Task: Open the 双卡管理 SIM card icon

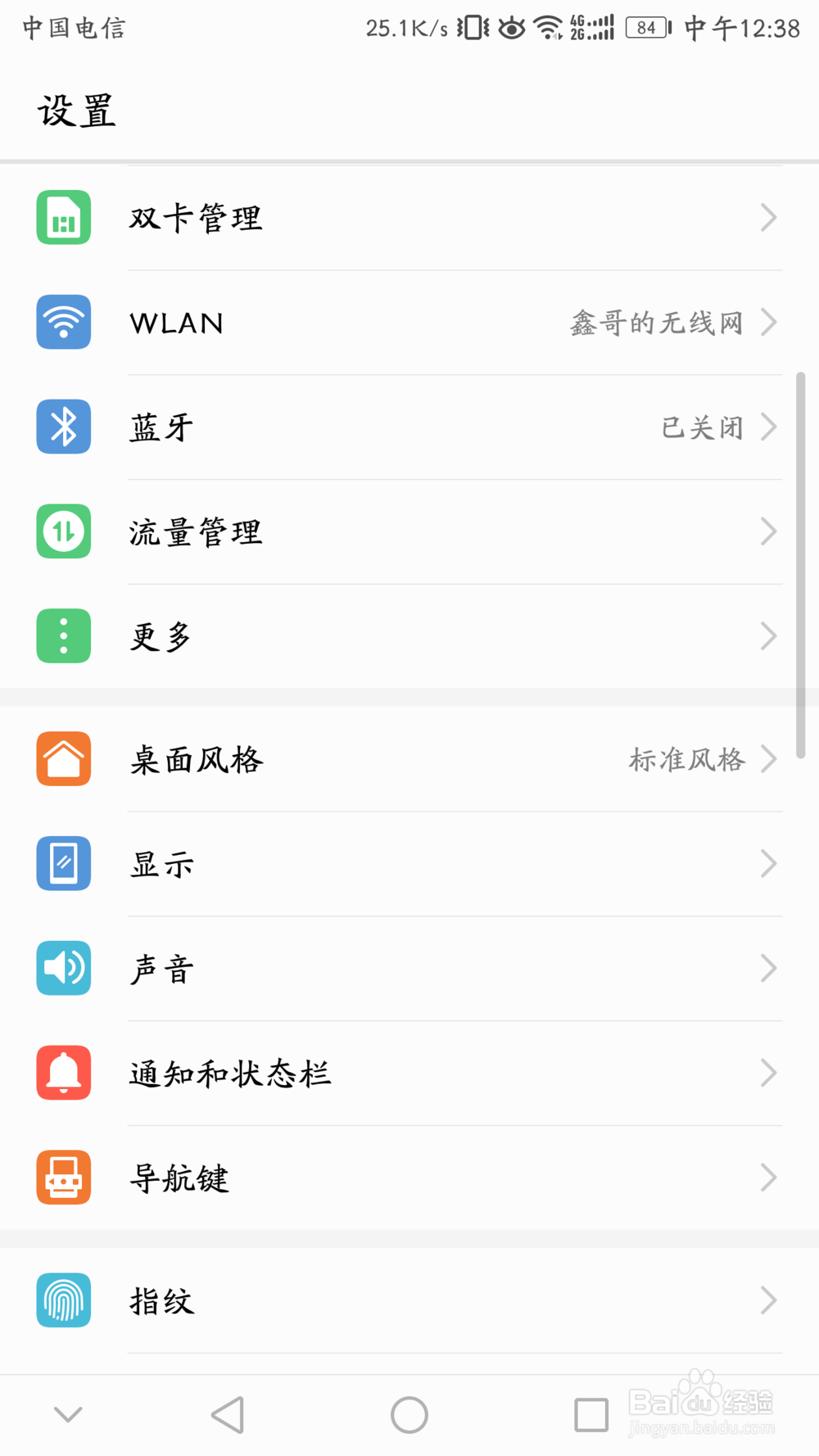Action: [63, 217]
